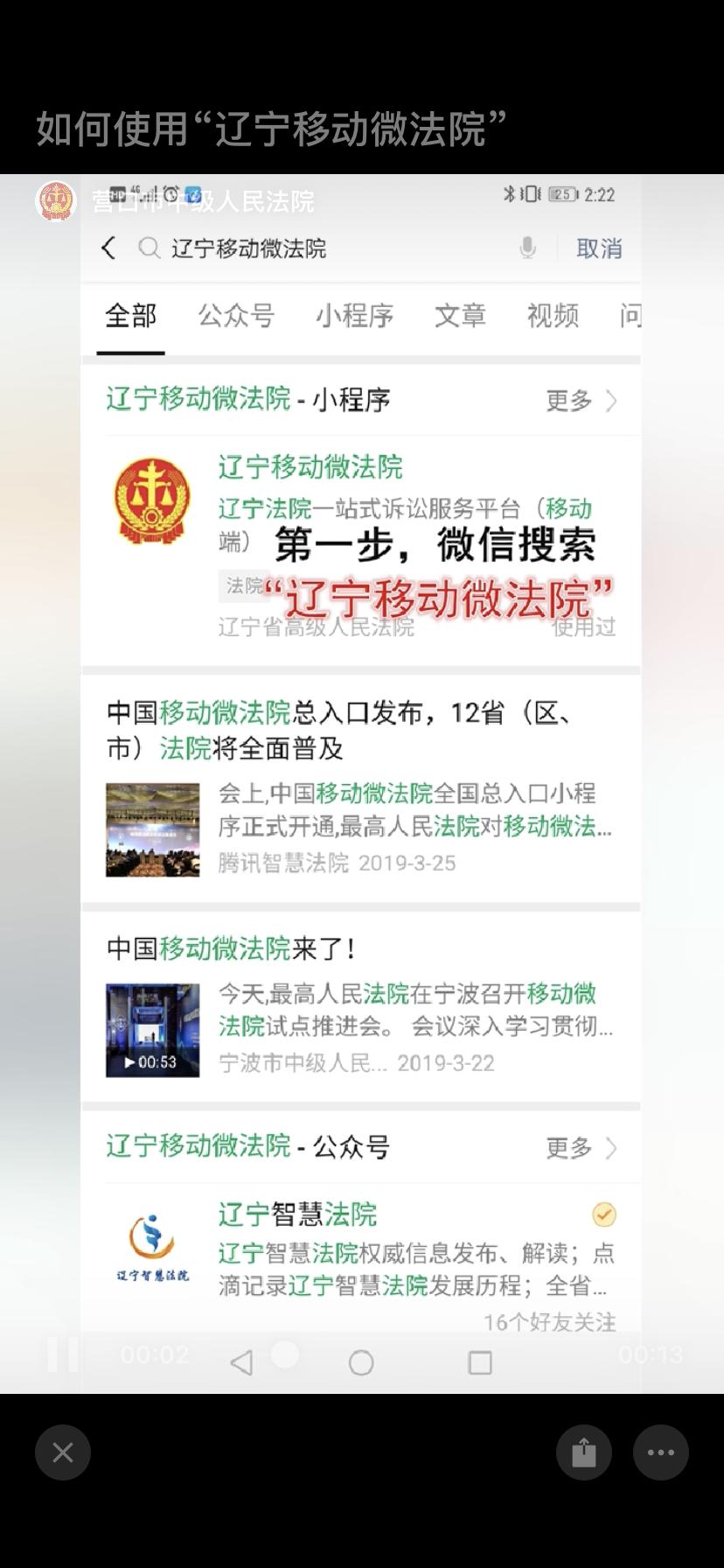Tap the 营口市中级人民法院 account avatar
This screenshot has height=1568, width=724.
pyautogui.click(x=55, y=201)
